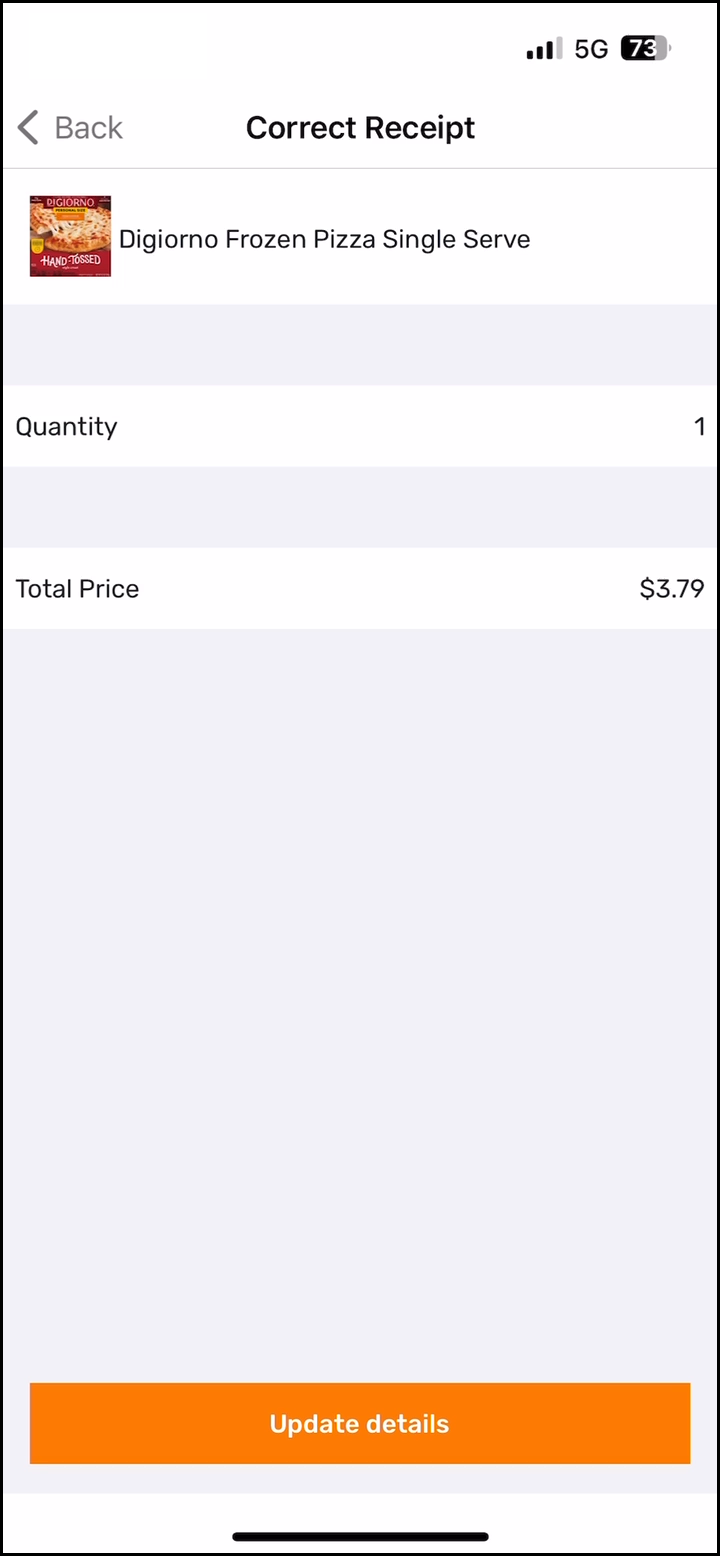The width and height of the screenshot is (720, 1556).
Task: Go back from Correct Receipt
Action: click(x=70, y=128)
